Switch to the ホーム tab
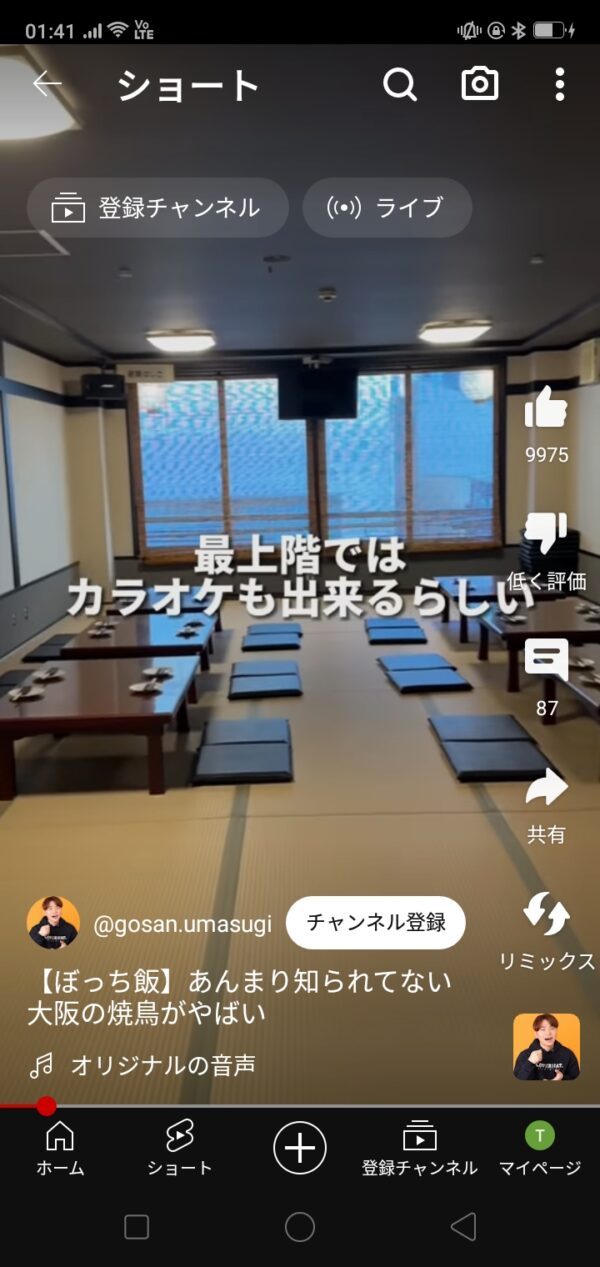Viewport: 600px width, 1267px height. point(60,1148)
